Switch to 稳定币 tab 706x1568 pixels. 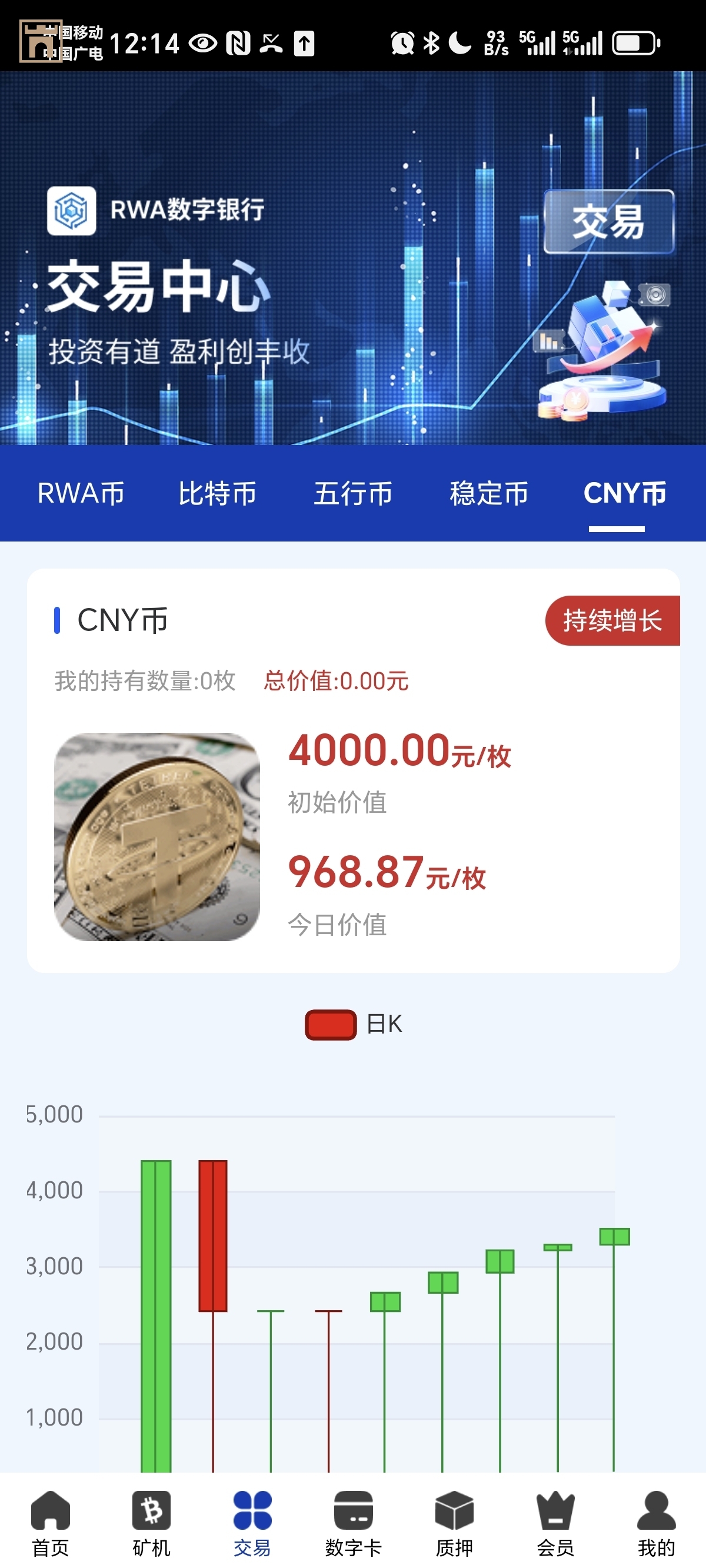(x=489, y=493)
